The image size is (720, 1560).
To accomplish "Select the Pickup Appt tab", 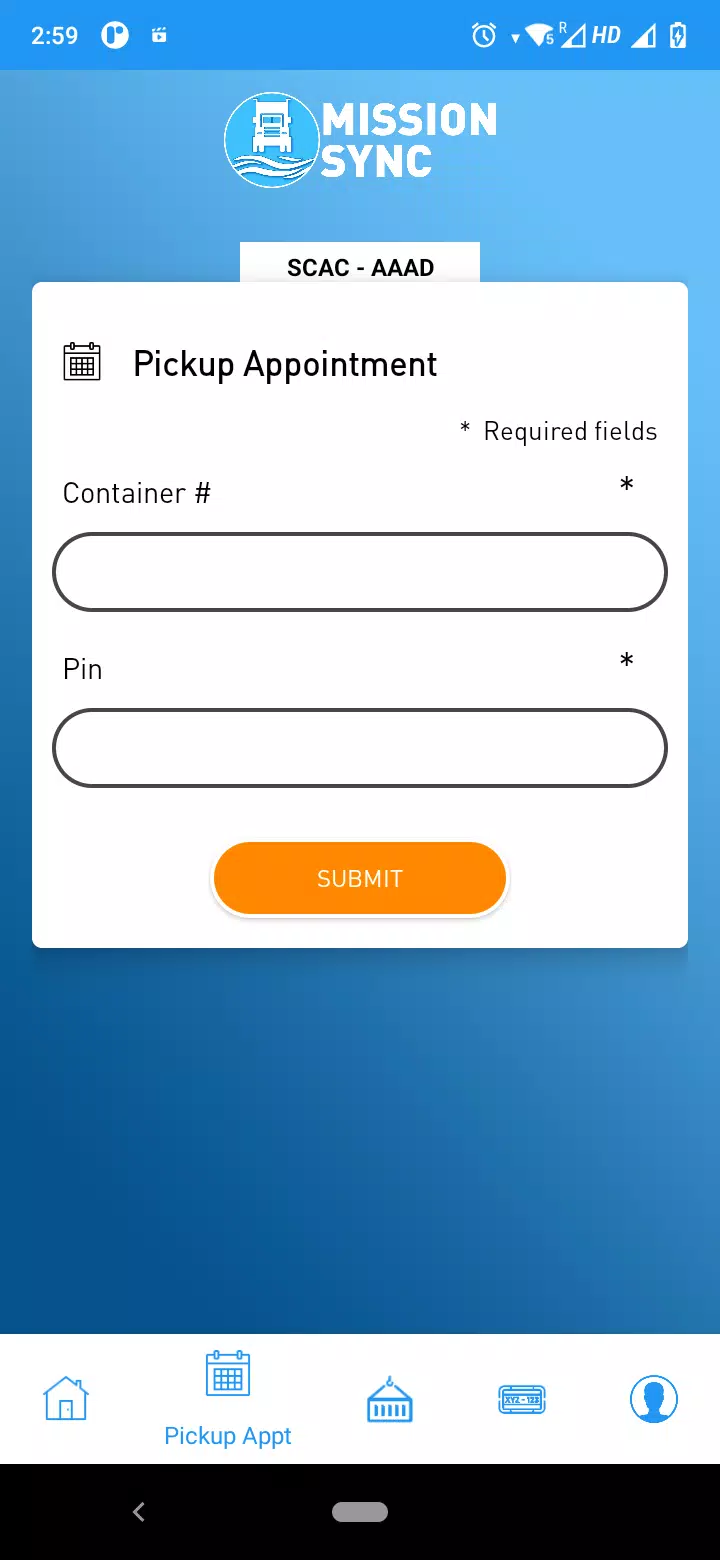I will tap(228, 1399).
